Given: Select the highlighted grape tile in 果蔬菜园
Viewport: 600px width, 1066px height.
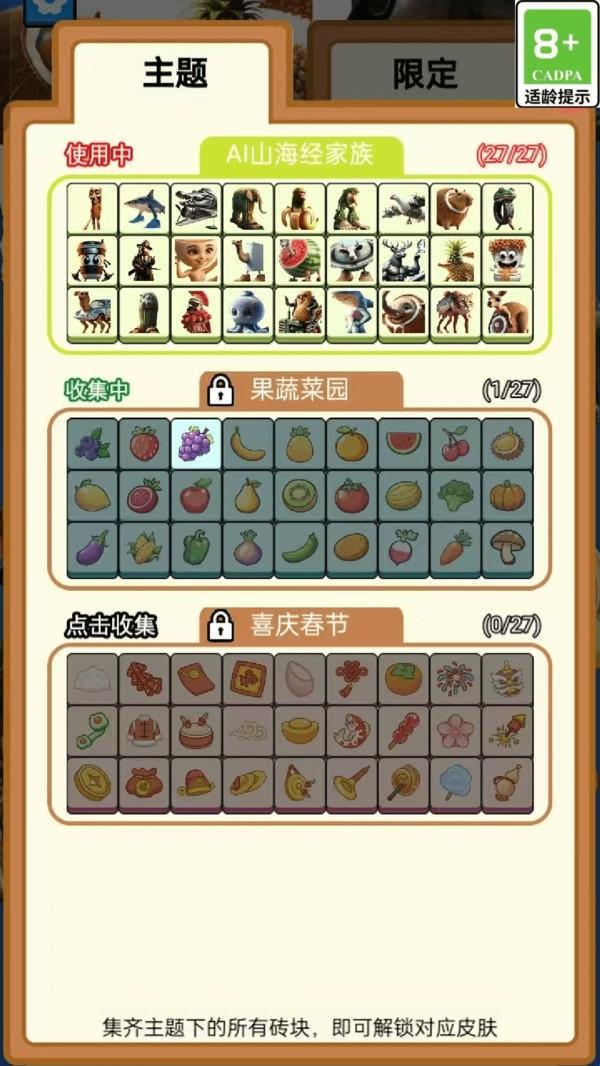Looking at the screenshot, I should click(x=196, y=443).
